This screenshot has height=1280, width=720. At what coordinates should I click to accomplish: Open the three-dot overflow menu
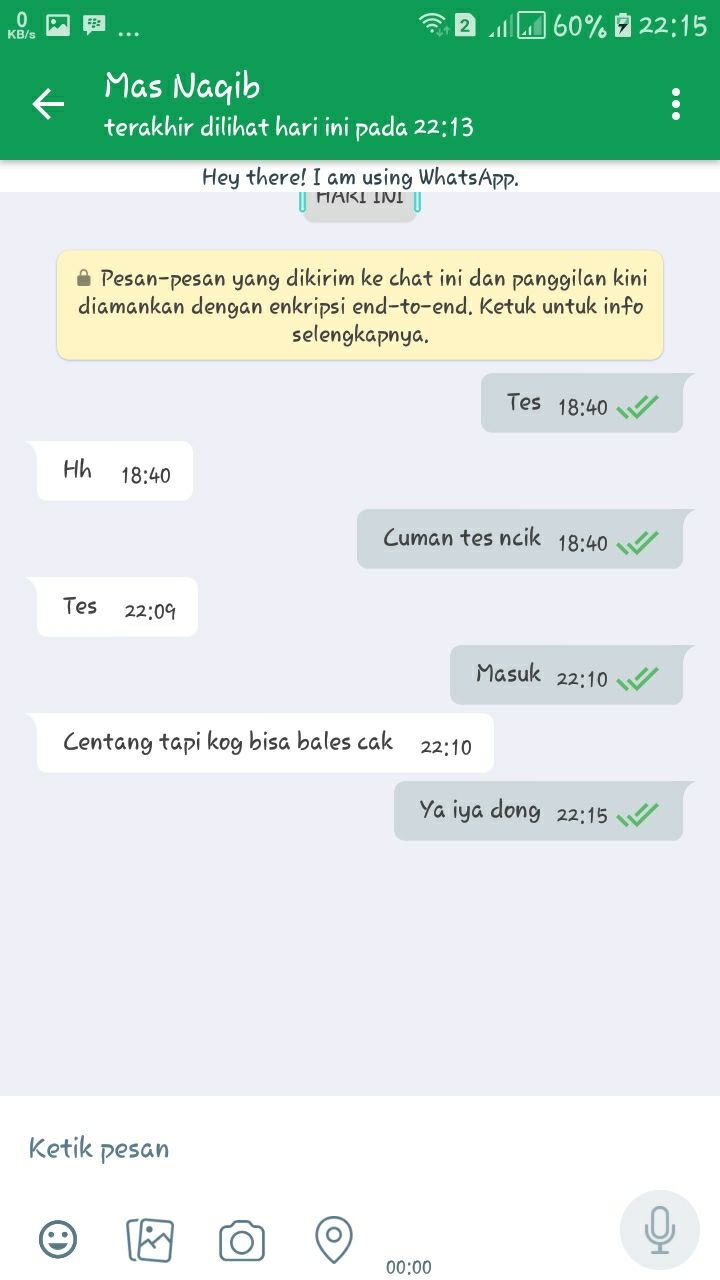676,104
